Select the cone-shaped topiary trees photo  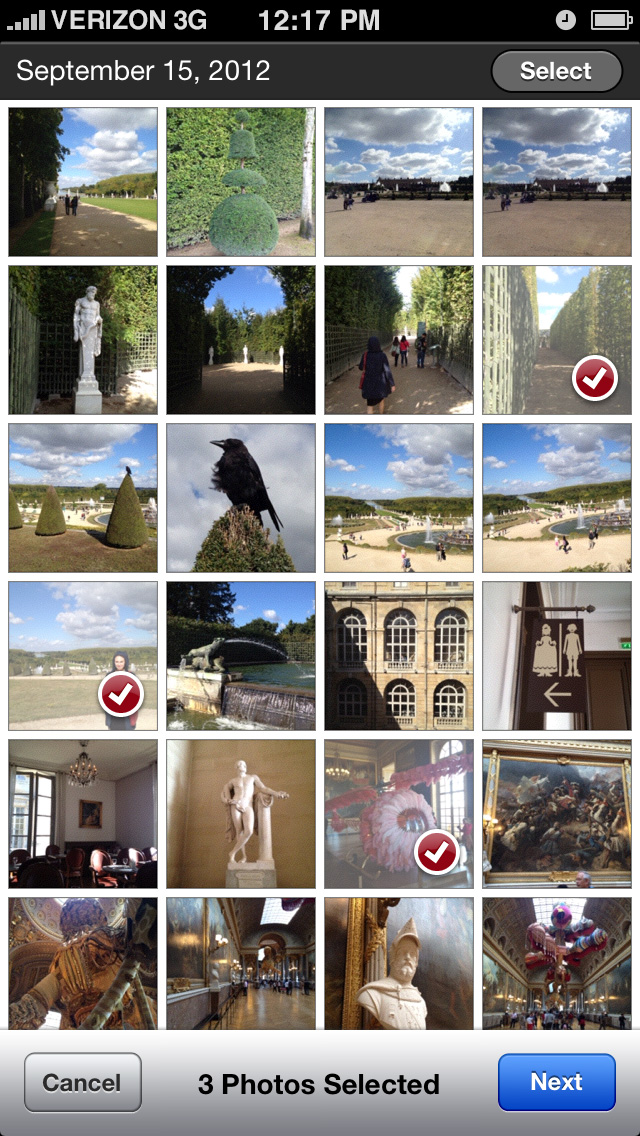coord(83,497)
